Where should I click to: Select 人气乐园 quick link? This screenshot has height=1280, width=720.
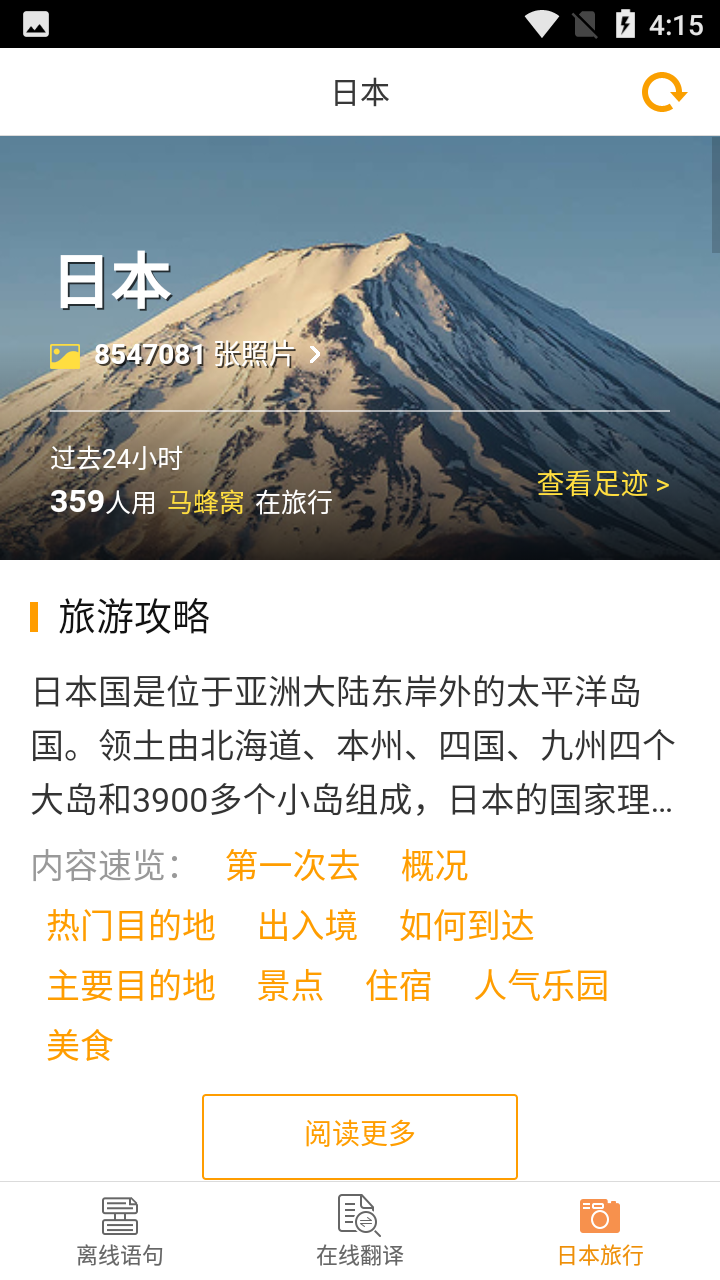coord(541,986)
